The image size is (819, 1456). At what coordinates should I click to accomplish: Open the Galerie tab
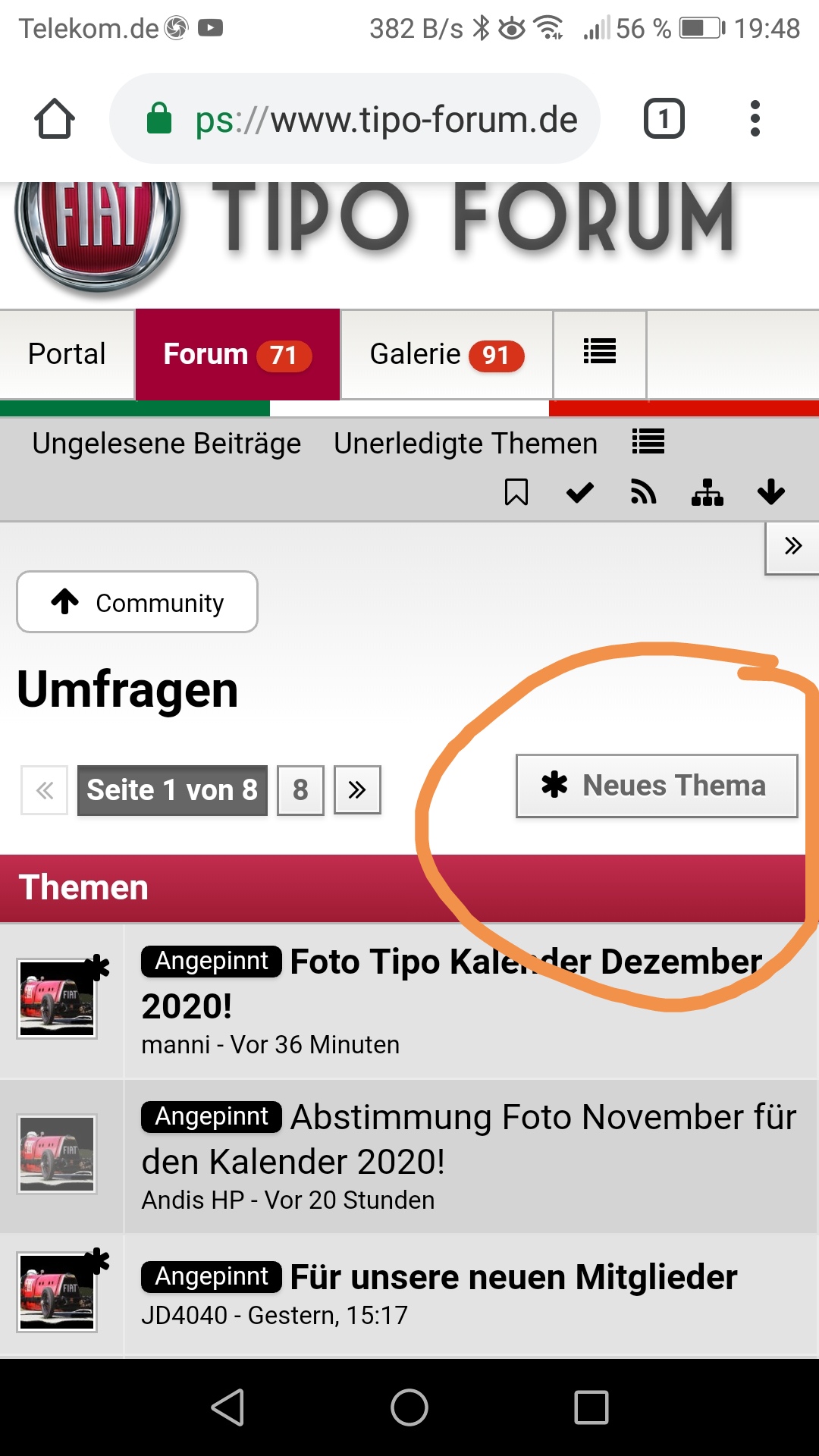point(446,354)
